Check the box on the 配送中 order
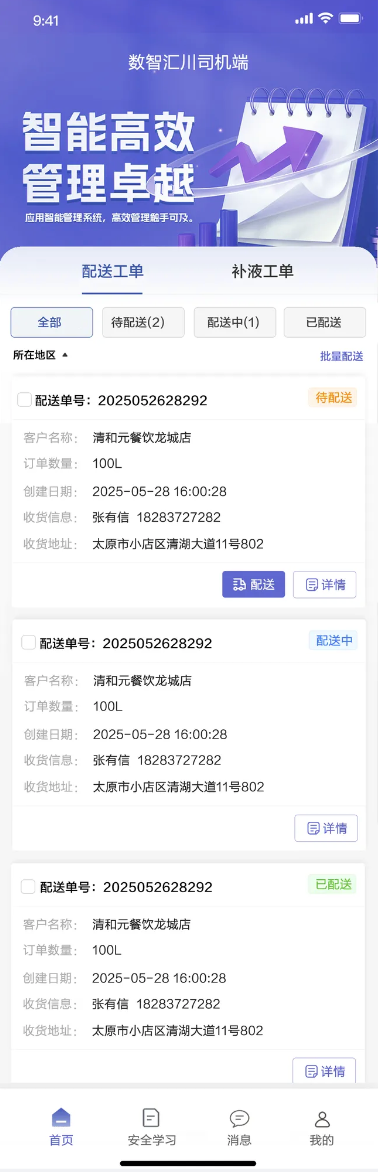This screenshot has height=1172, width=378. [28, 643]
